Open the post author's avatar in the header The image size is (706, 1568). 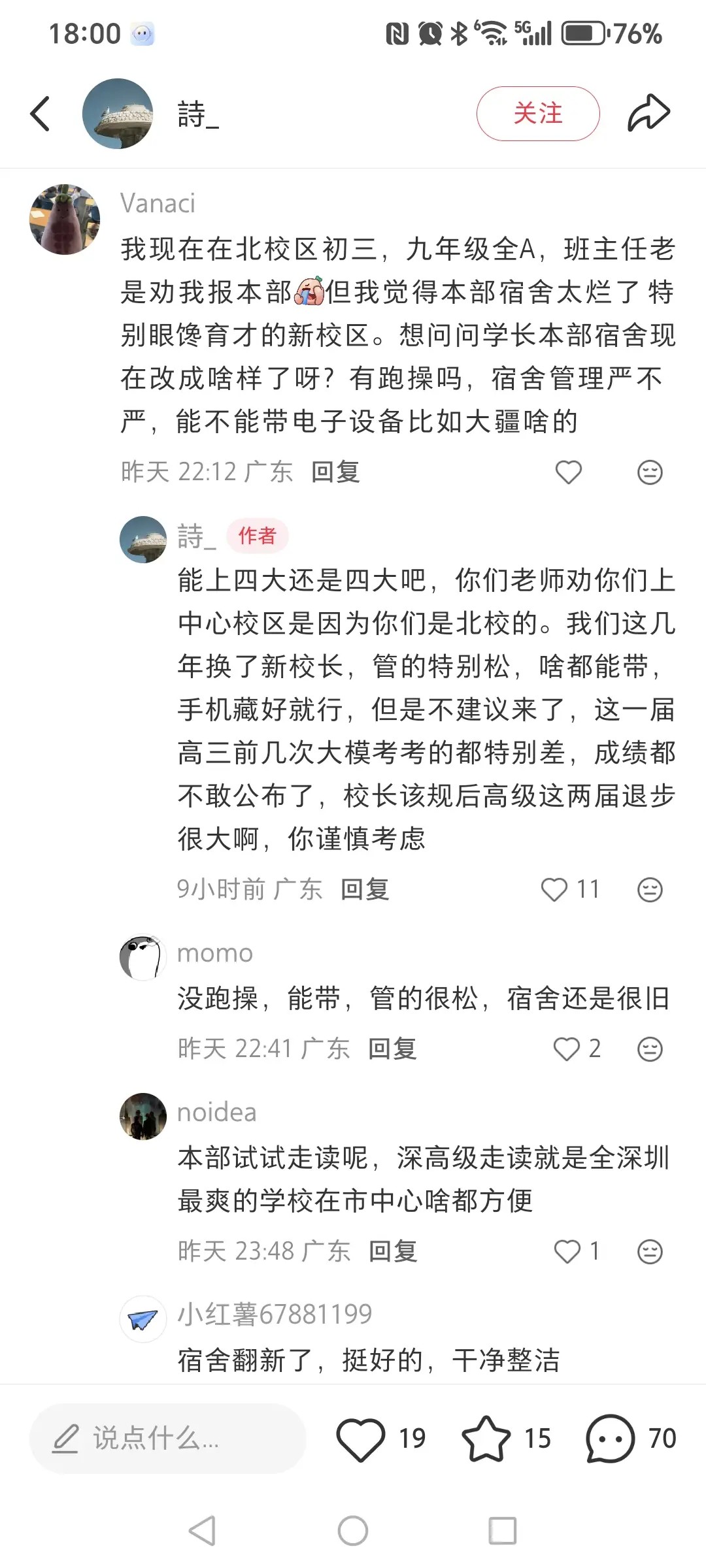118,114
